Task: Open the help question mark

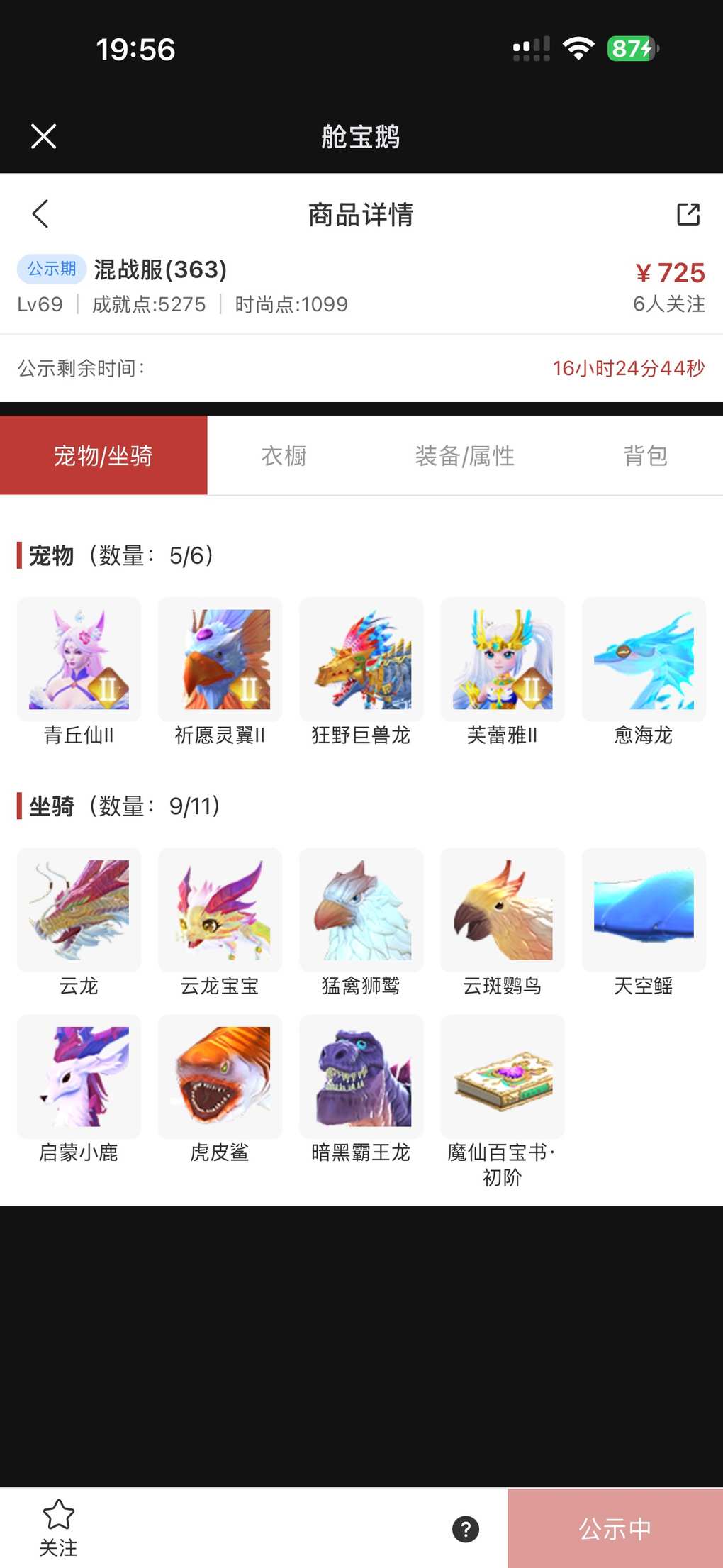Action: pos(466,1529)
